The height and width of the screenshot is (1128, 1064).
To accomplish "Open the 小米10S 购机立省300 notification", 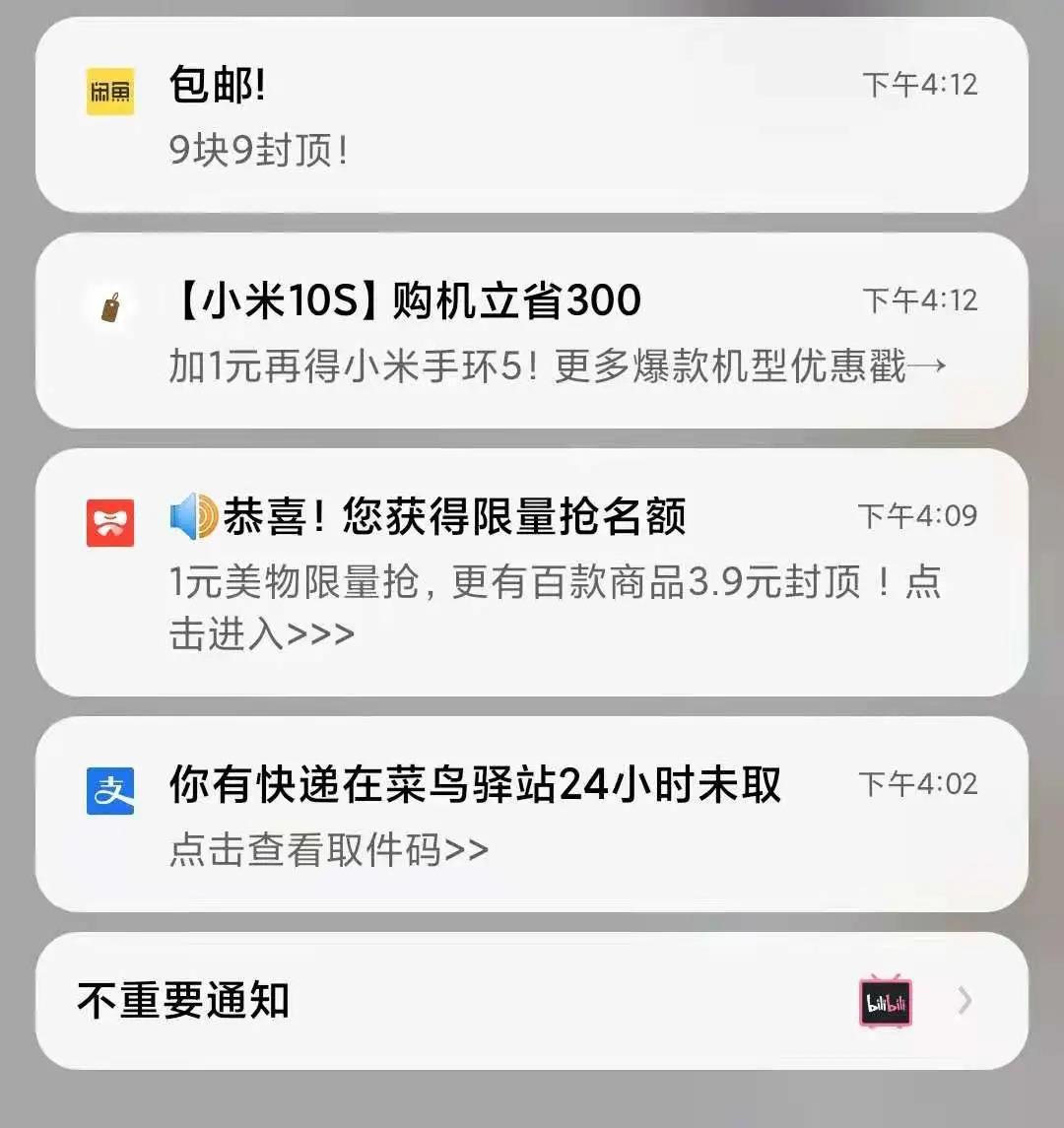I will coord(532,330).
